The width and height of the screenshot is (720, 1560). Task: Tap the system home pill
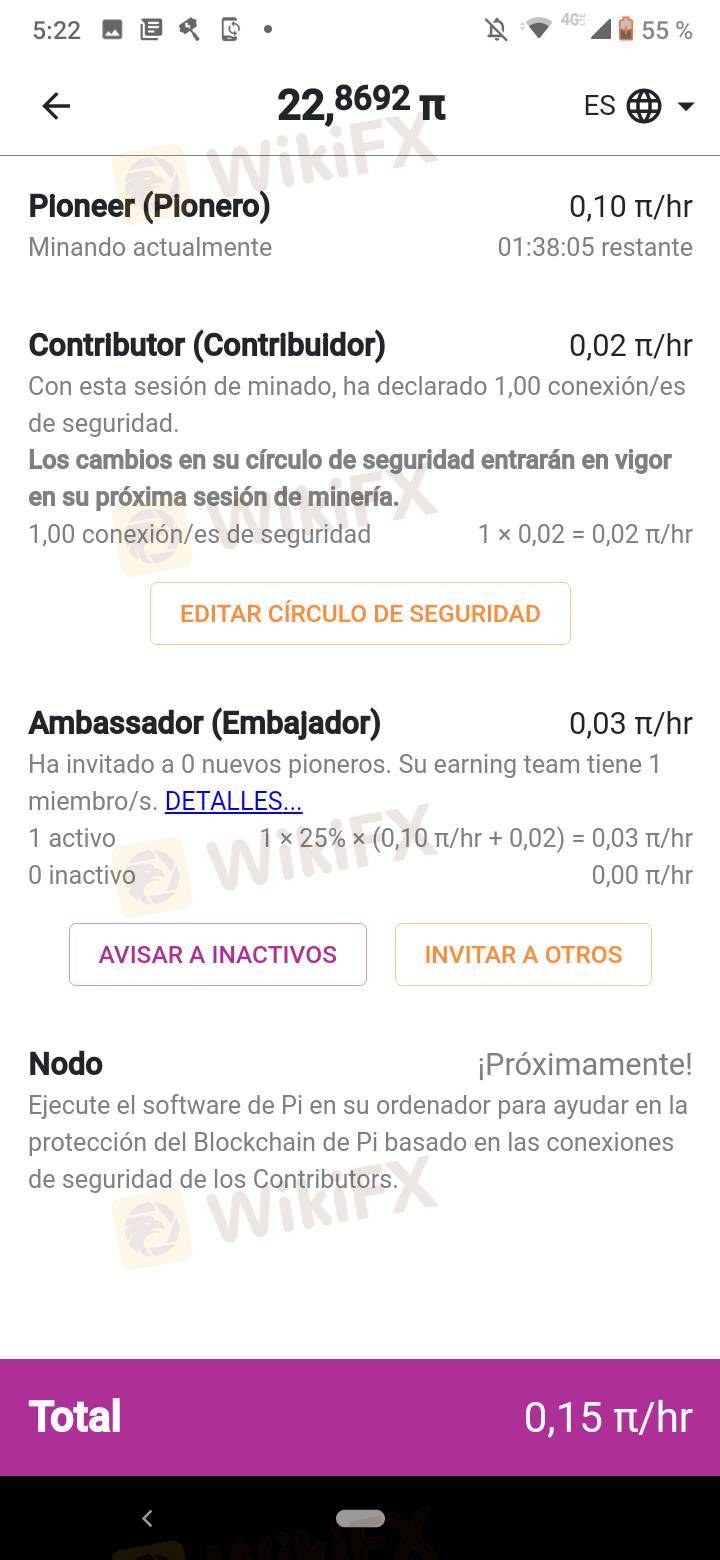click(x=360, y=1518)
